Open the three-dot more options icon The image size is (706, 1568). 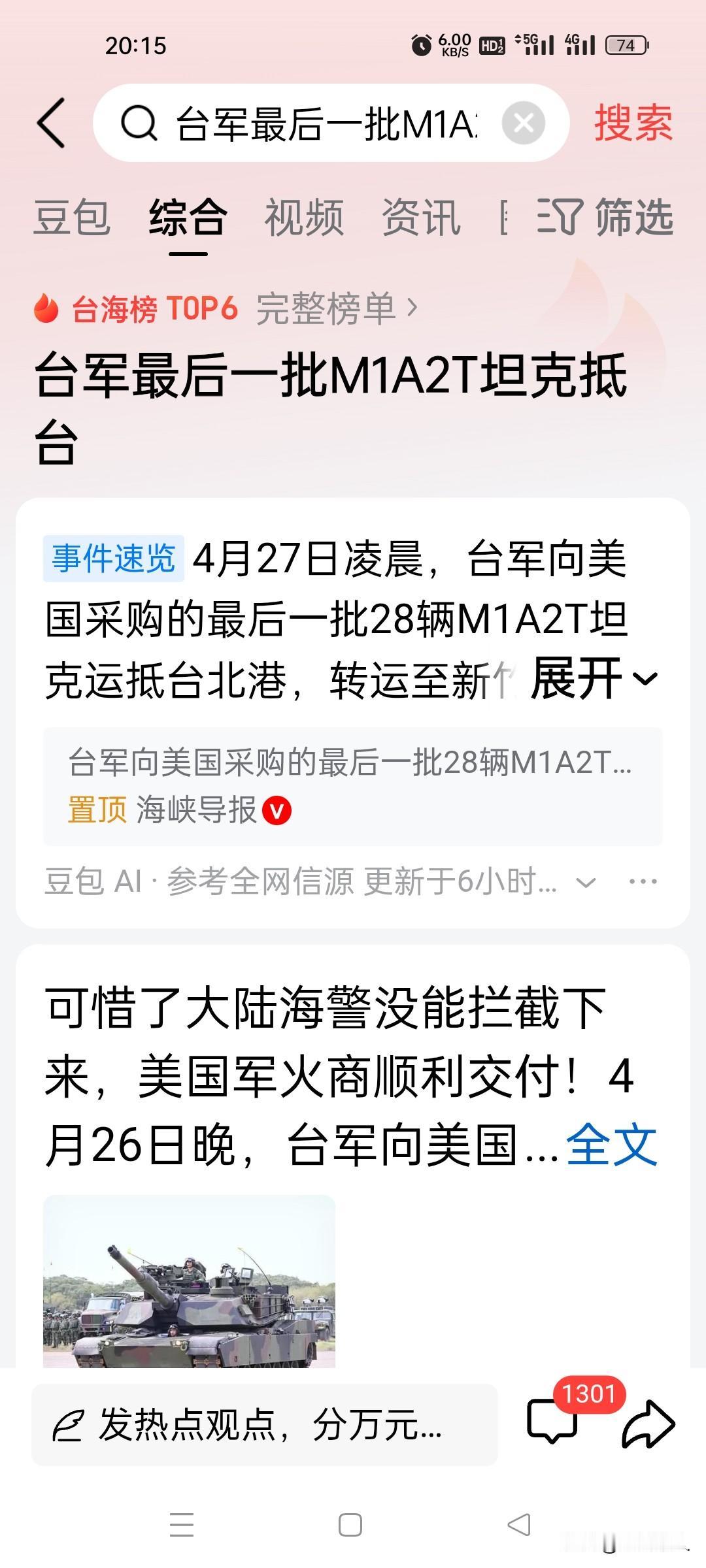[644, 881]
